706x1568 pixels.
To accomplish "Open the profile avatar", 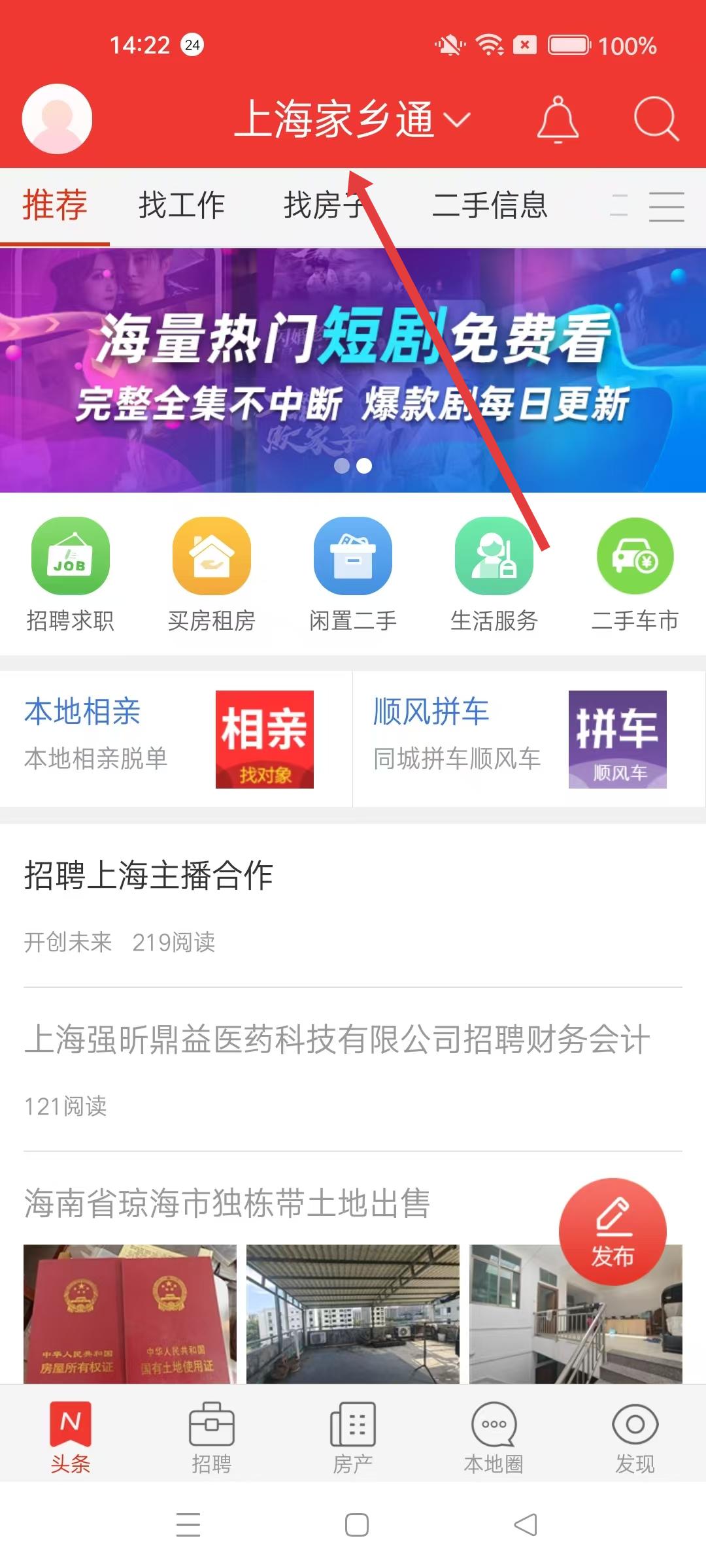I will [x=57, y=119].
